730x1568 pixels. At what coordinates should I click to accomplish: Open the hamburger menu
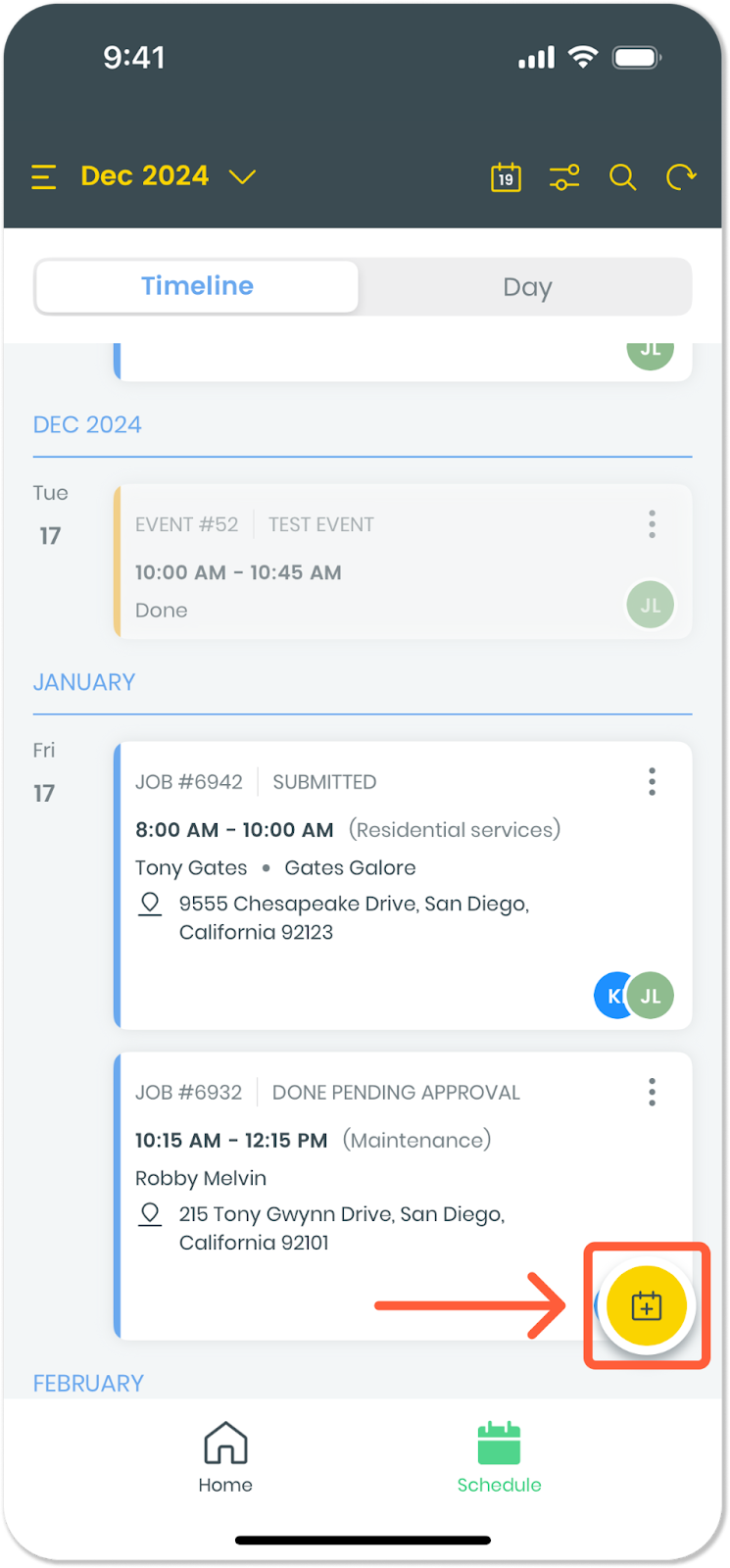[x=43, y=177]
